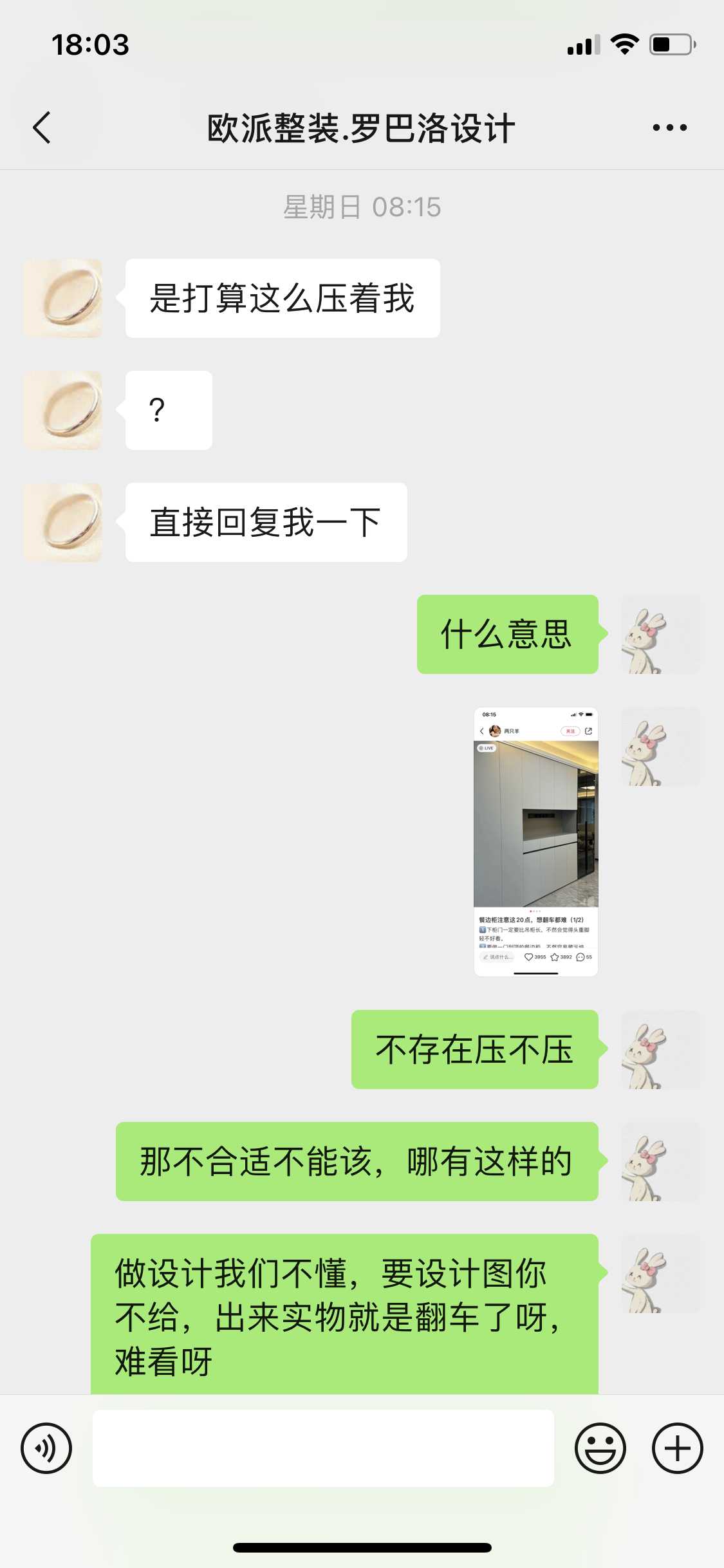Open the emoji sticker panel

coord(600,1448)
